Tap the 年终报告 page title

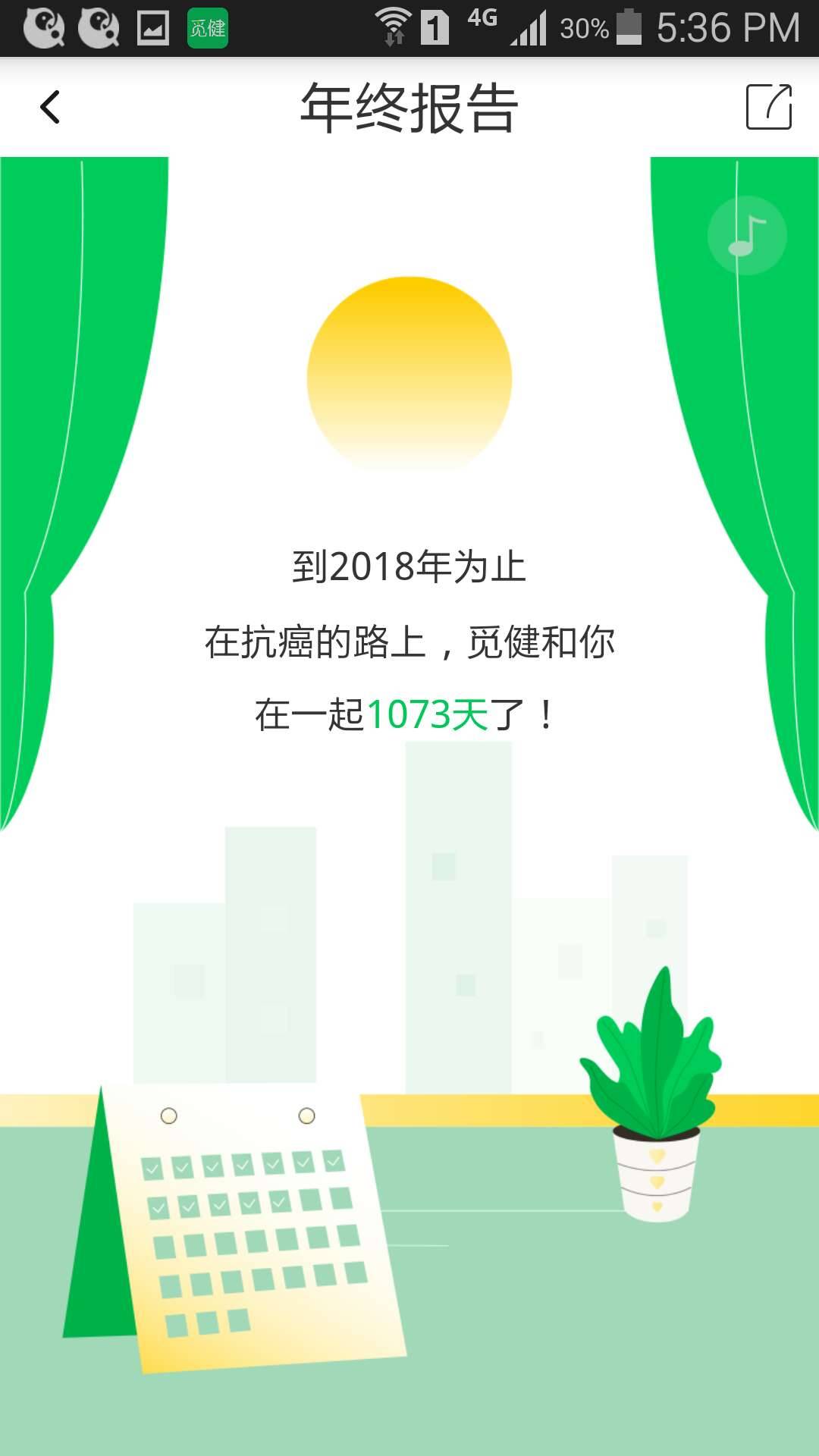pos(409,106)
